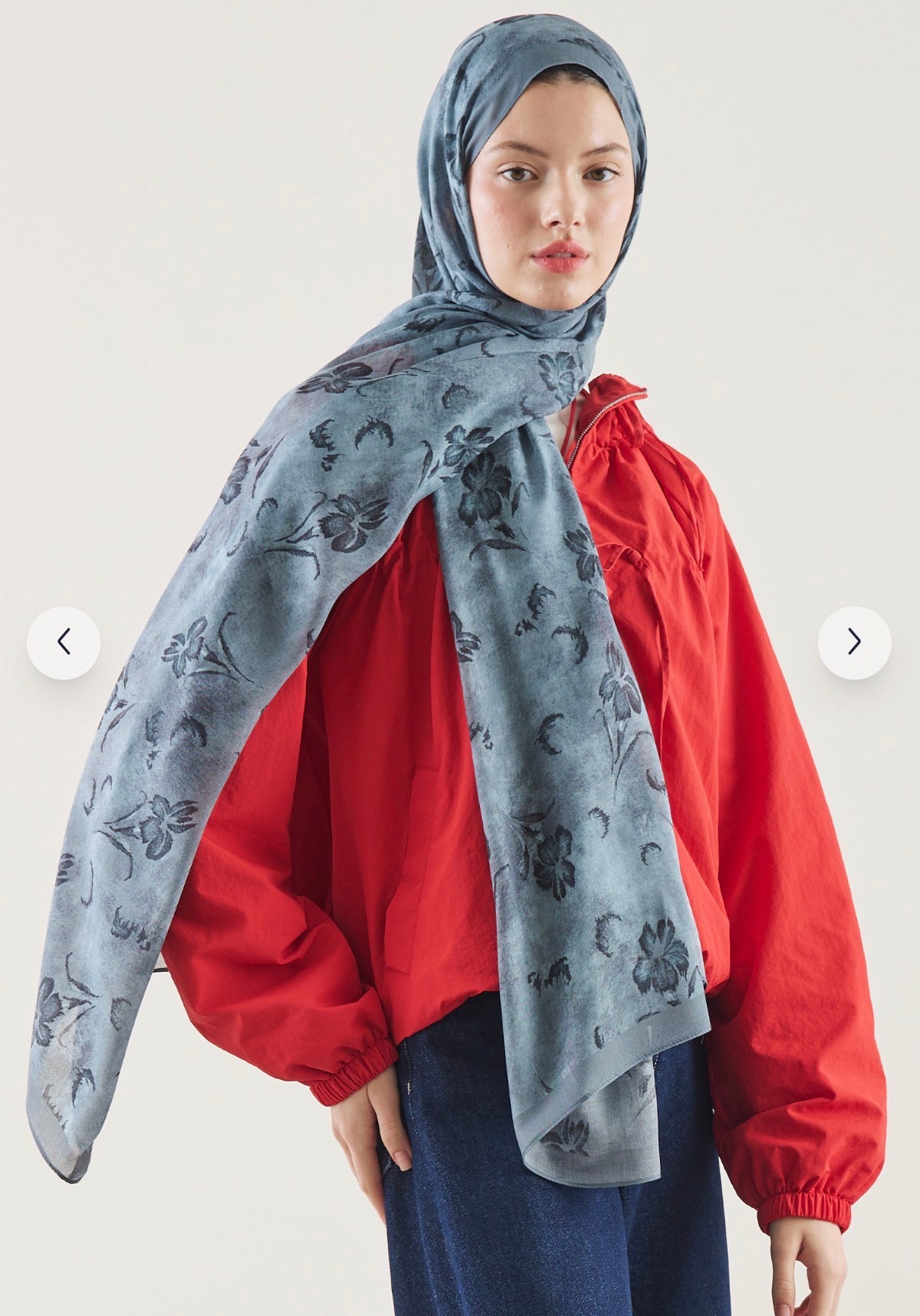Open the scarf product photo
Viewport: 920px width, 1316px height.
tap(460, 658)
